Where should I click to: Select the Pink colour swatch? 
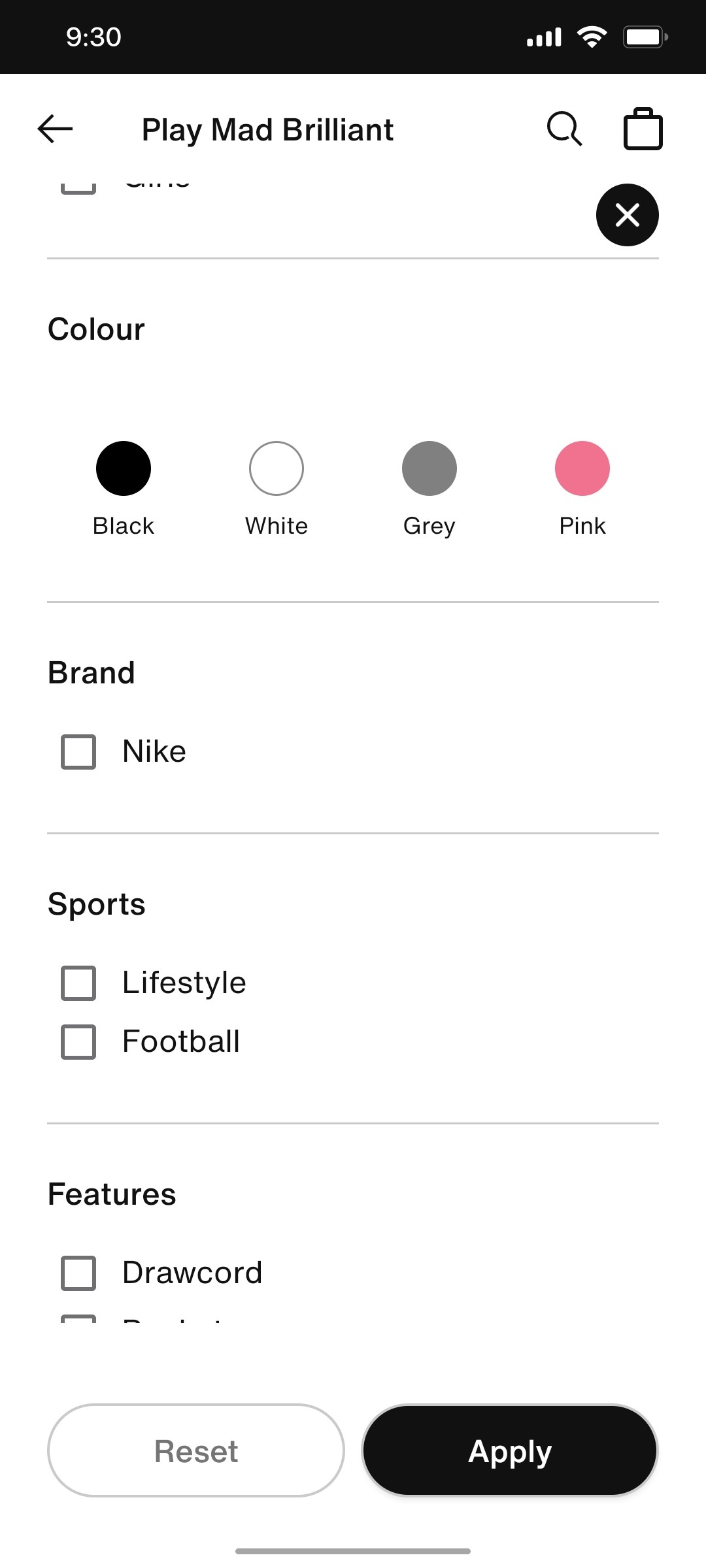[582, 468]
